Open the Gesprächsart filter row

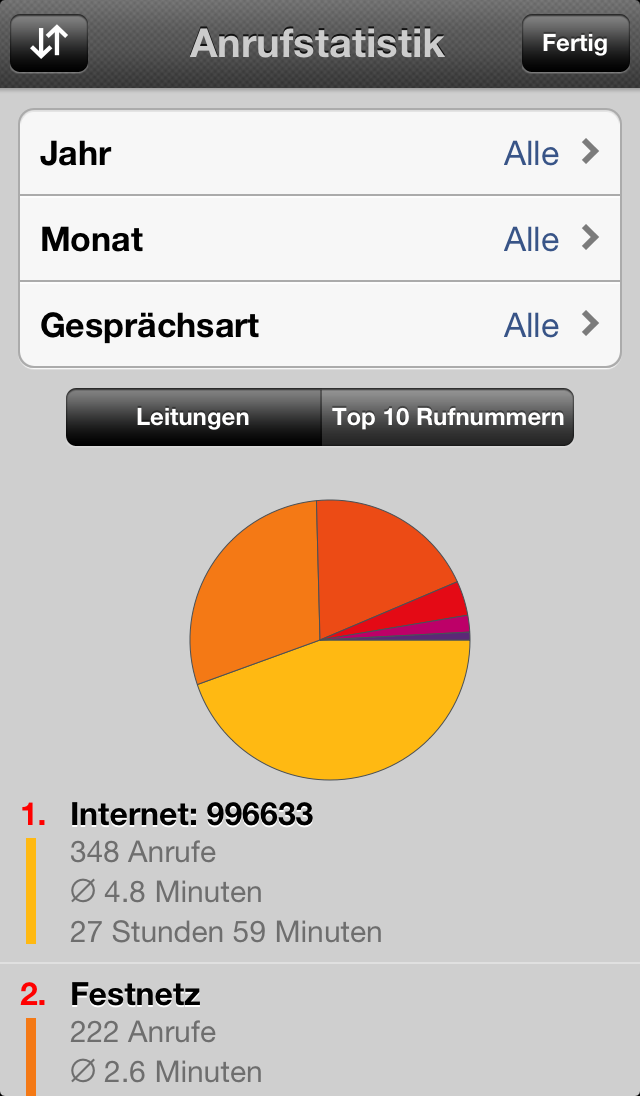[320, 325]
